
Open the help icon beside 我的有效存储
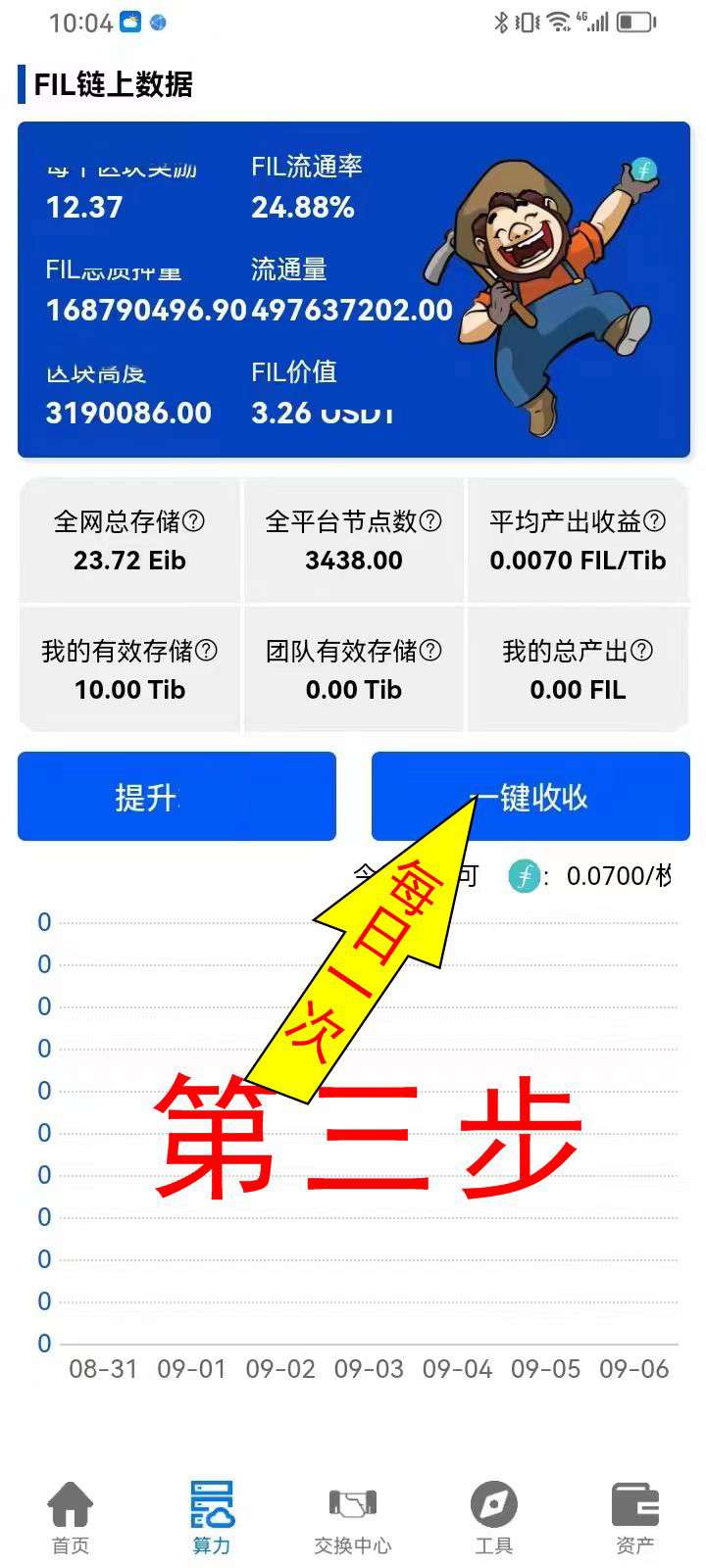tap(206, 650)
